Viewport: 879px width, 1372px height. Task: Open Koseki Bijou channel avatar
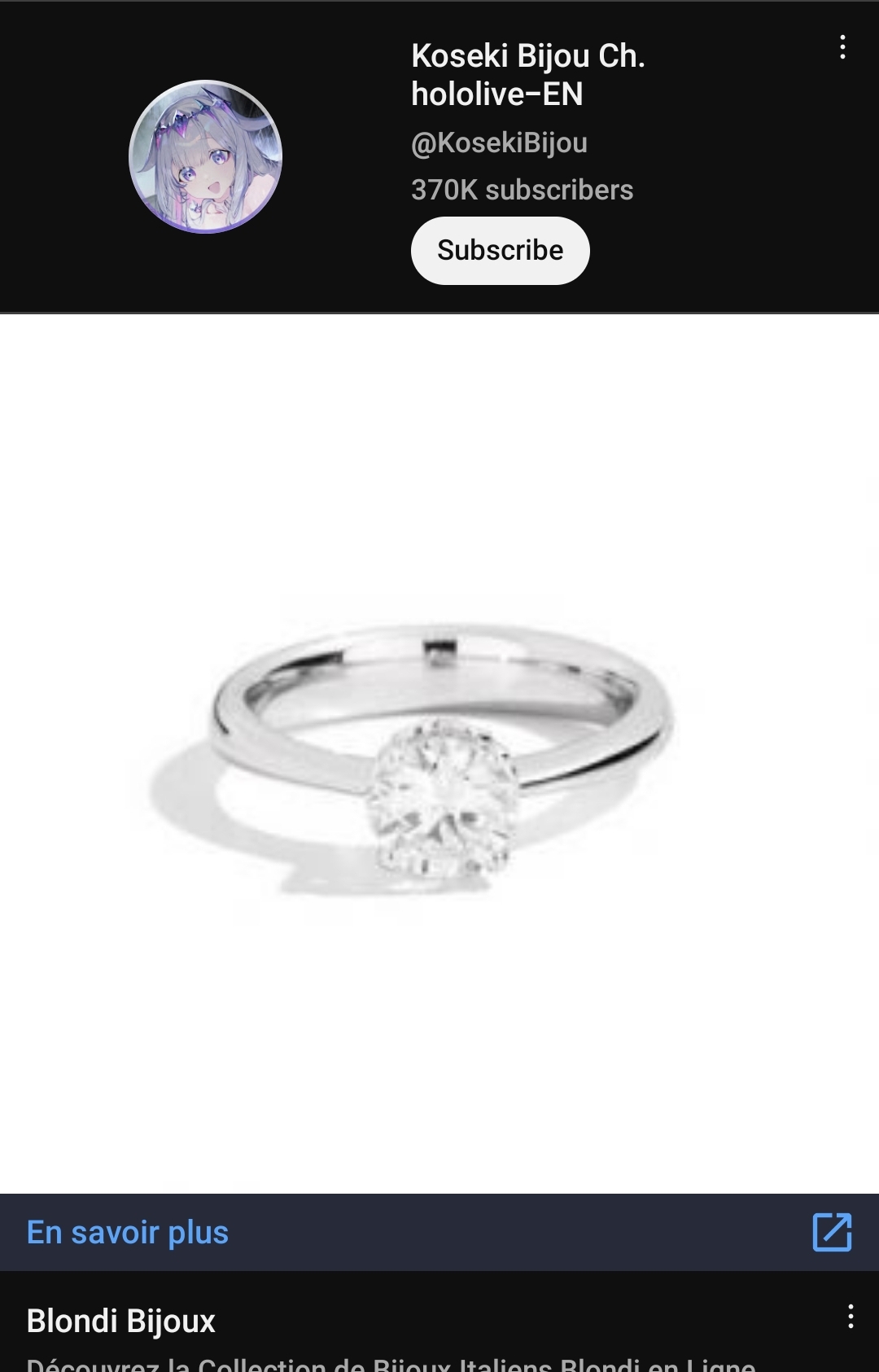(206, 156)
